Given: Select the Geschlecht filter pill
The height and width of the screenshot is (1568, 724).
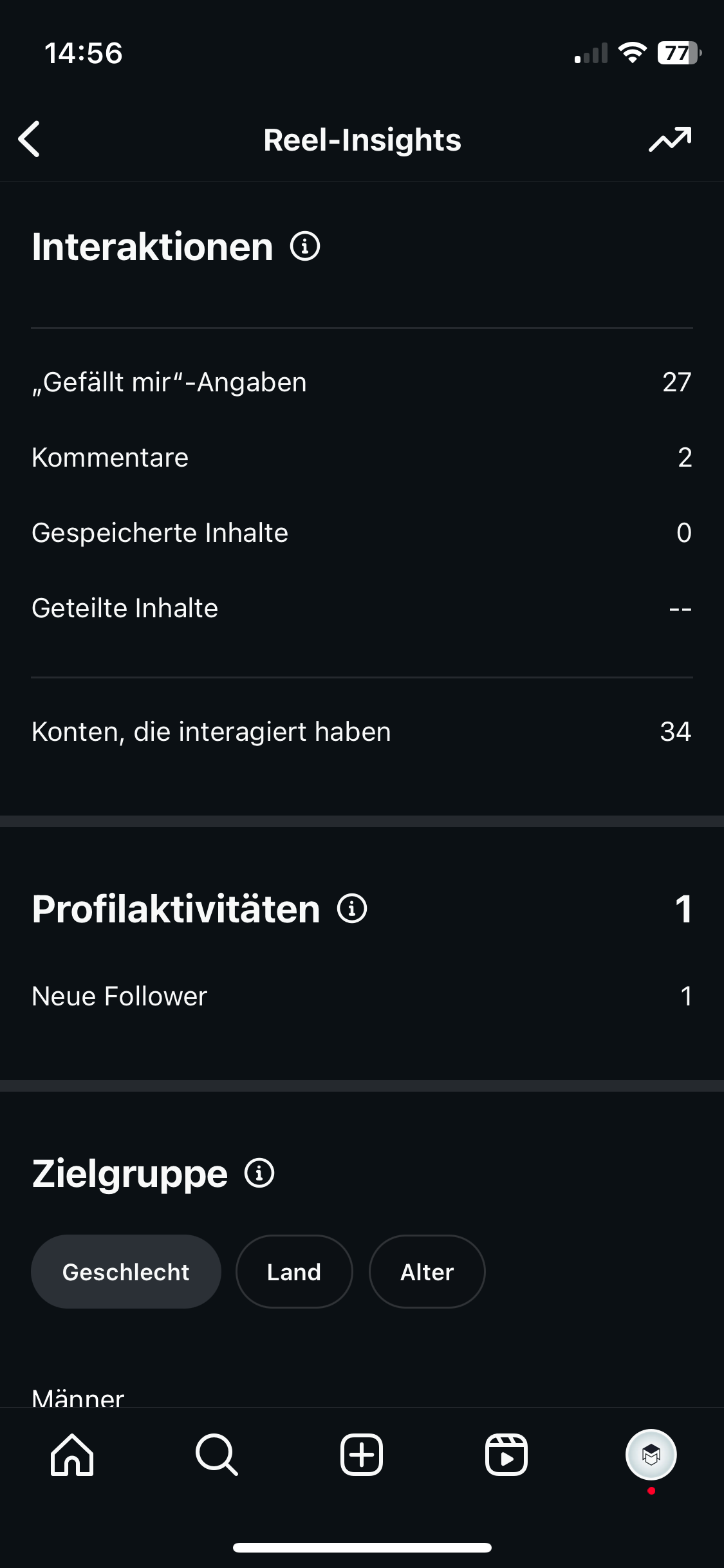Looking at the screenshot, I should point(125,1271).
